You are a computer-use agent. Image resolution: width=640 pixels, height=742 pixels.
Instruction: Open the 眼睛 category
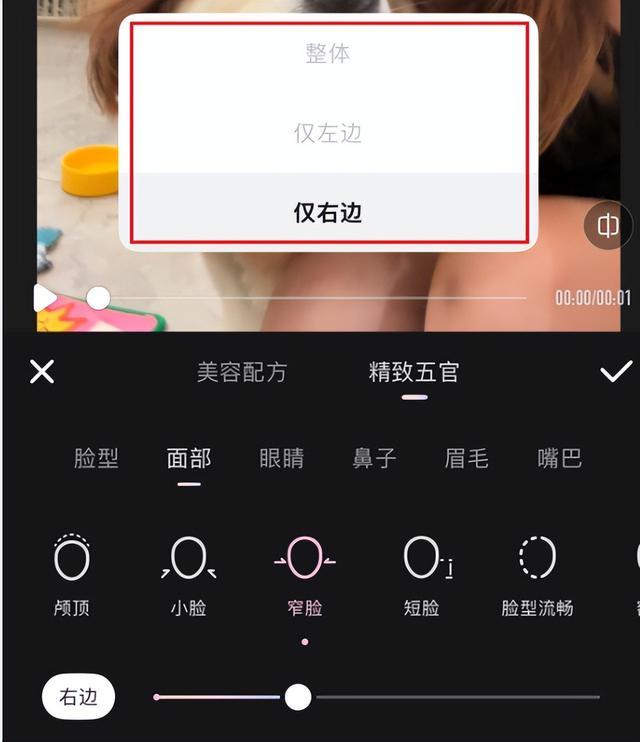281,459
